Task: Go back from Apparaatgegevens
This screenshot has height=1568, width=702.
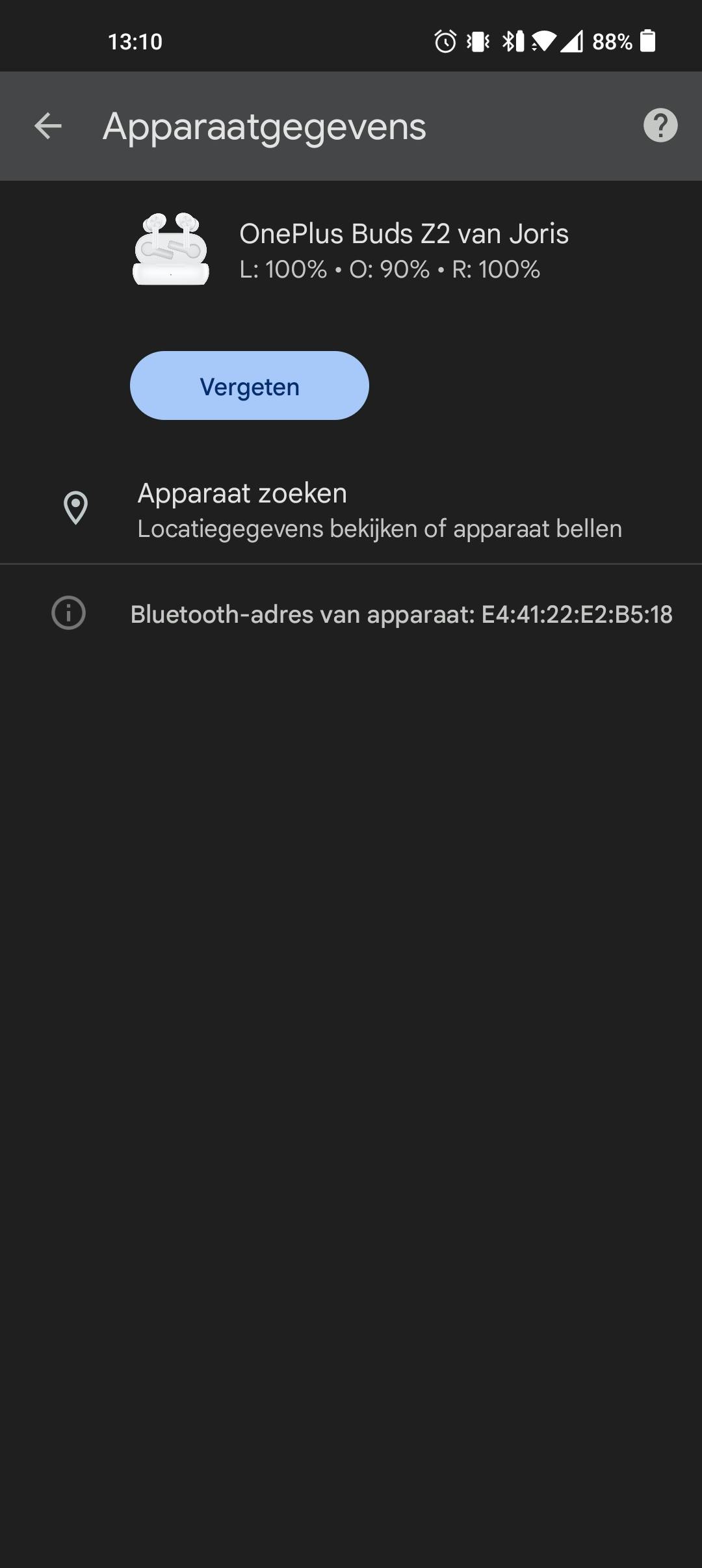Action: pos(48,125)
